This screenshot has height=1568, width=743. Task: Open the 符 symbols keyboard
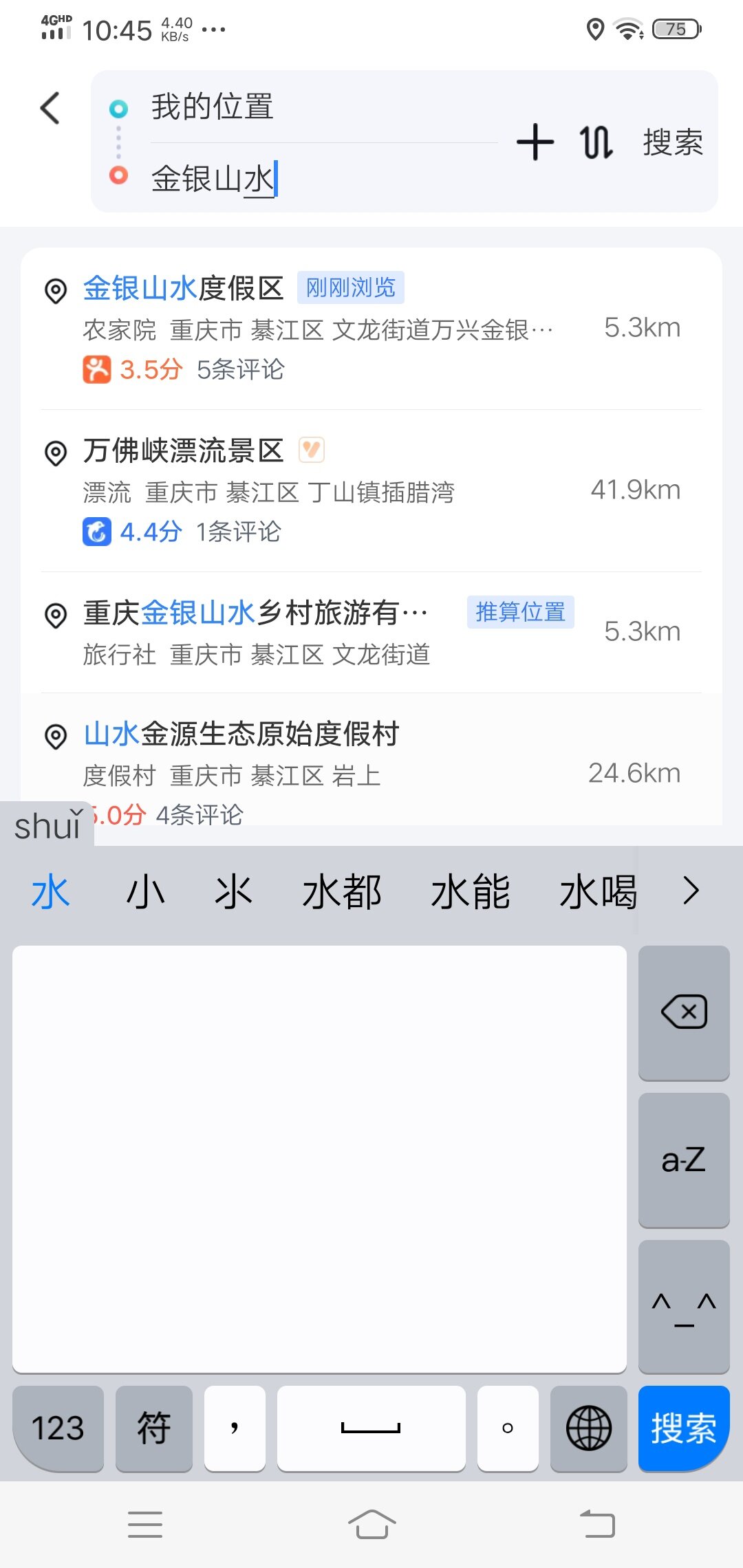click(154, 1428)
